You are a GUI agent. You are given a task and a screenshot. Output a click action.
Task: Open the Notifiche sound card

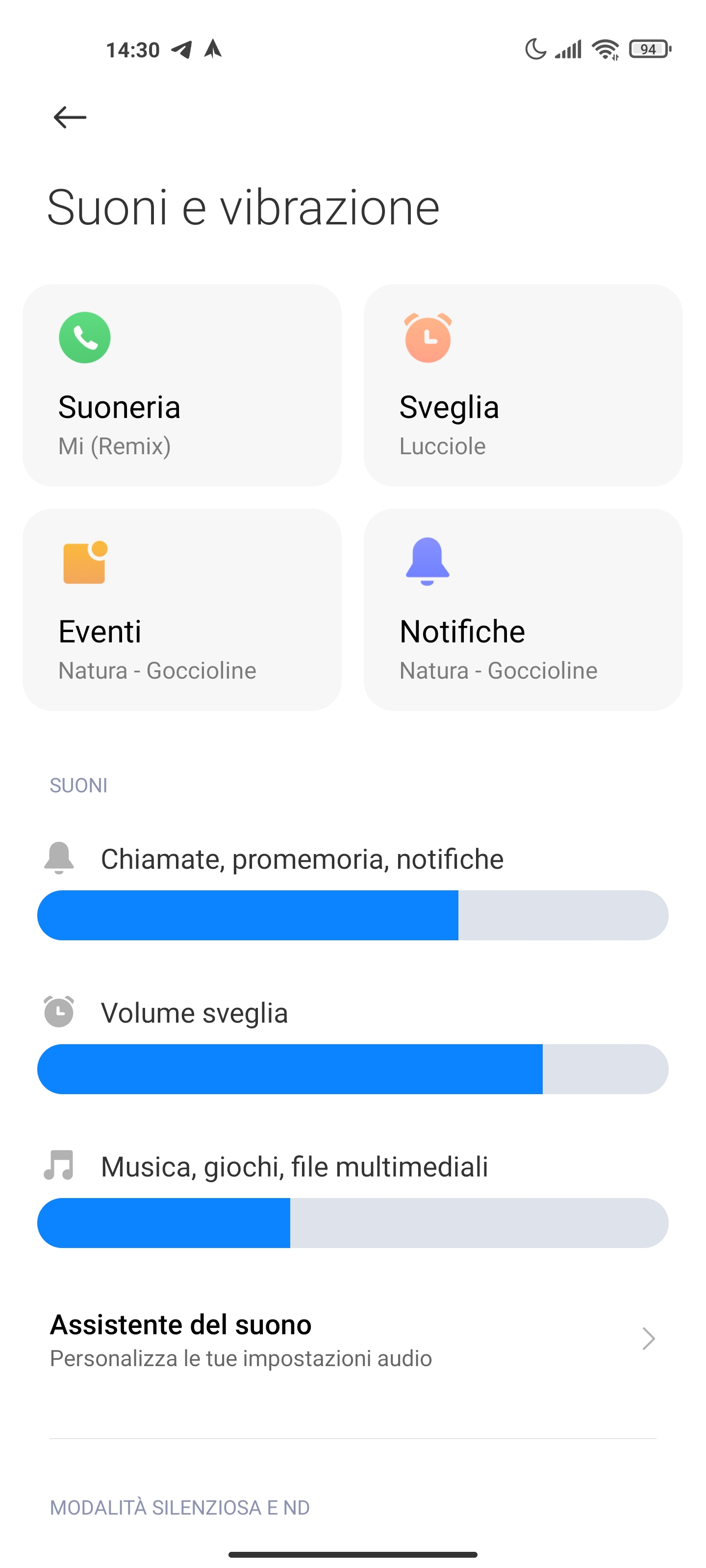(523, 610)
